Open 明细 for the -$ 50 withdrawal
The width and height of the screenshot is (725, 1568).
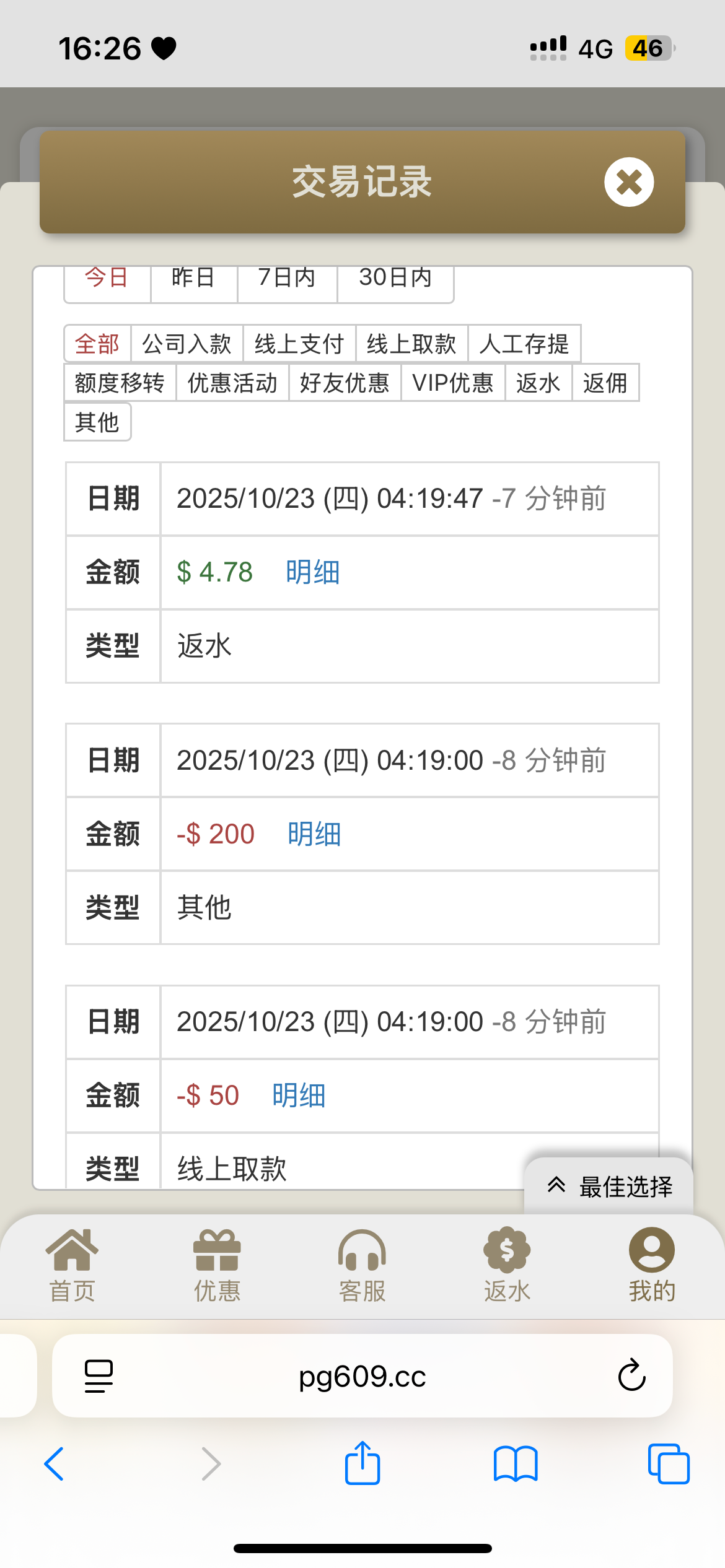pos(299,1095)
